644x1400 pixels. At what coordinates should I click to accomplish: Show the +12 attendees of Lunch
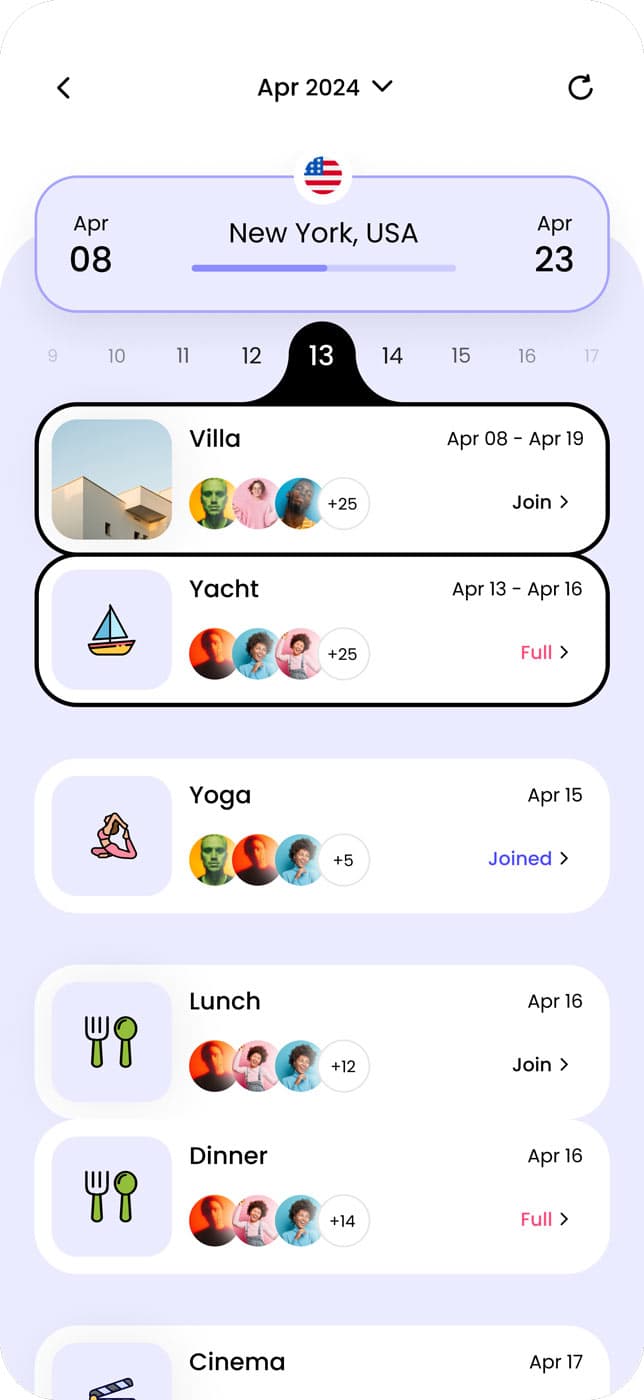(343, 1066)
